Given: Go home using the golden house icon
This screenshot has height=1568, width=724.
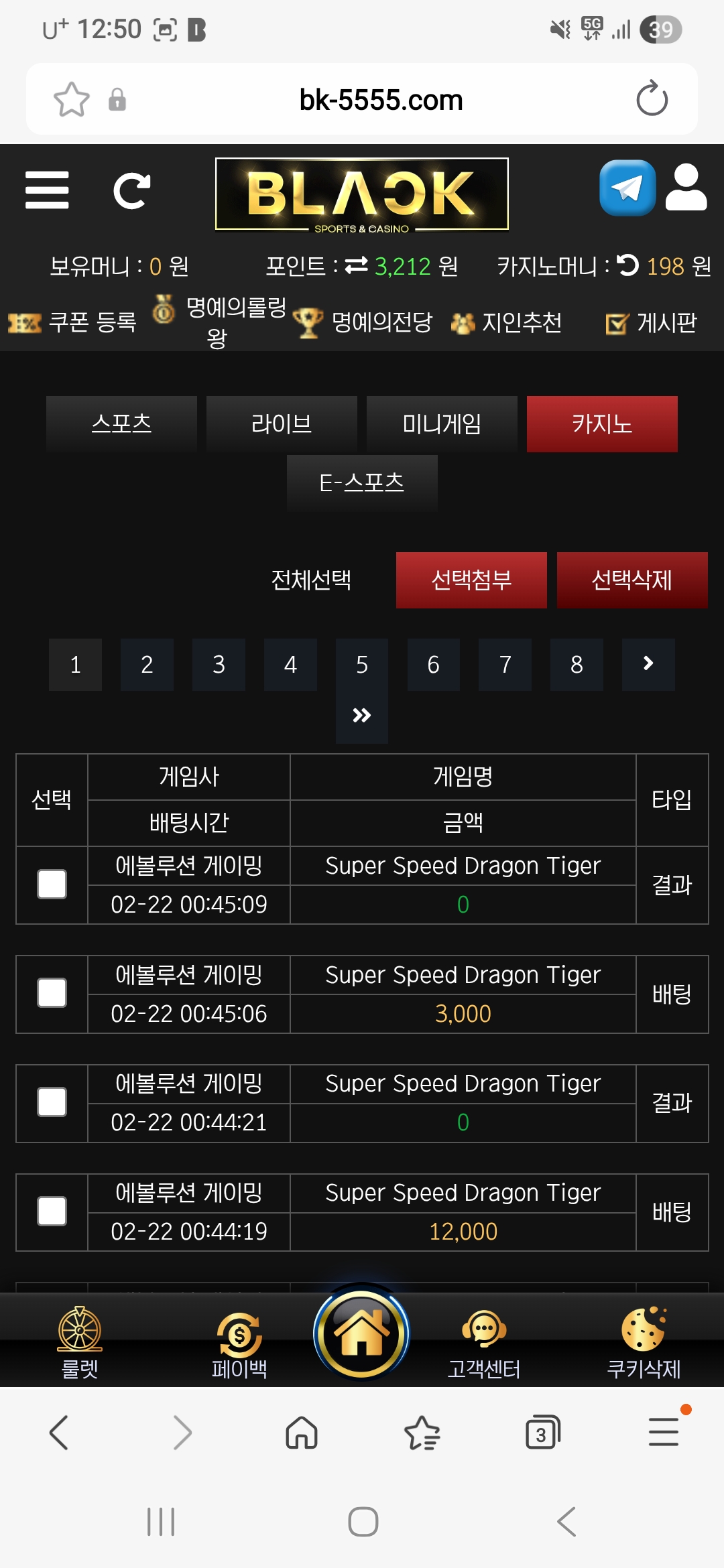Looking at the screenshot, I should [x=361, y=1337].
